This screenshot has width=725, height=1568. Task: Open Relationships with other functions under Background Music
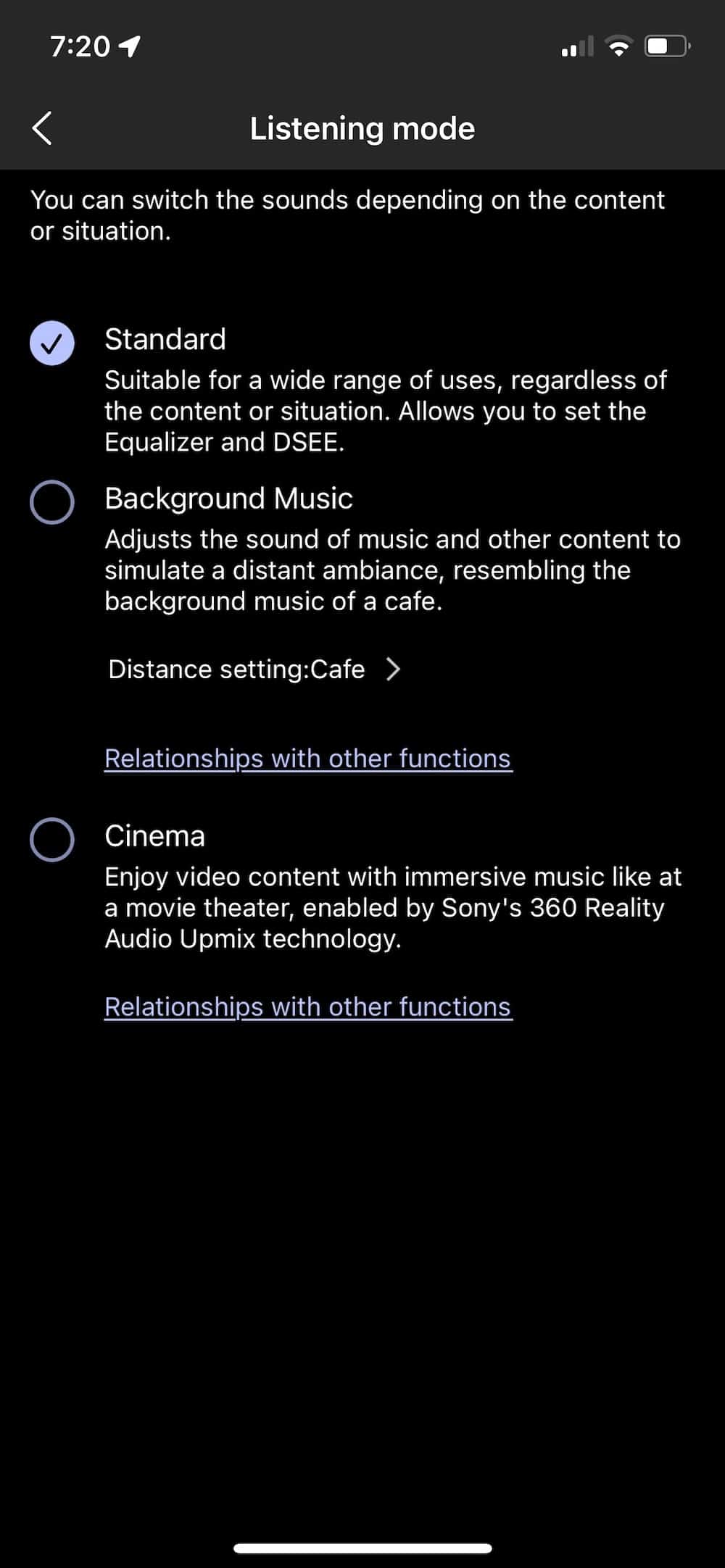pyautogui.click(x=308, y=759)
